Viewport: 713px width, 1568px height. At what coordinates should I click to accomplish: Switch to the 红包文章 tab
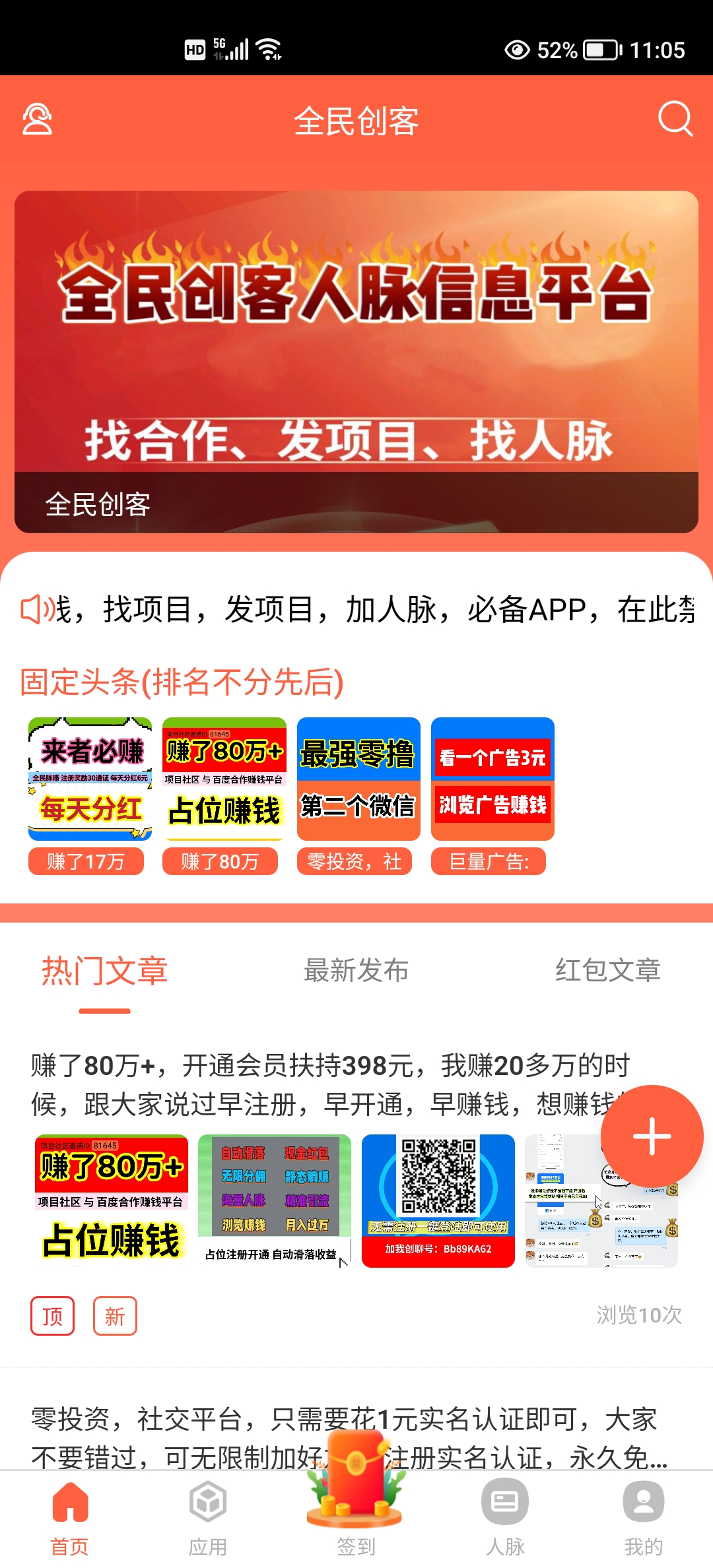[608, 971]
